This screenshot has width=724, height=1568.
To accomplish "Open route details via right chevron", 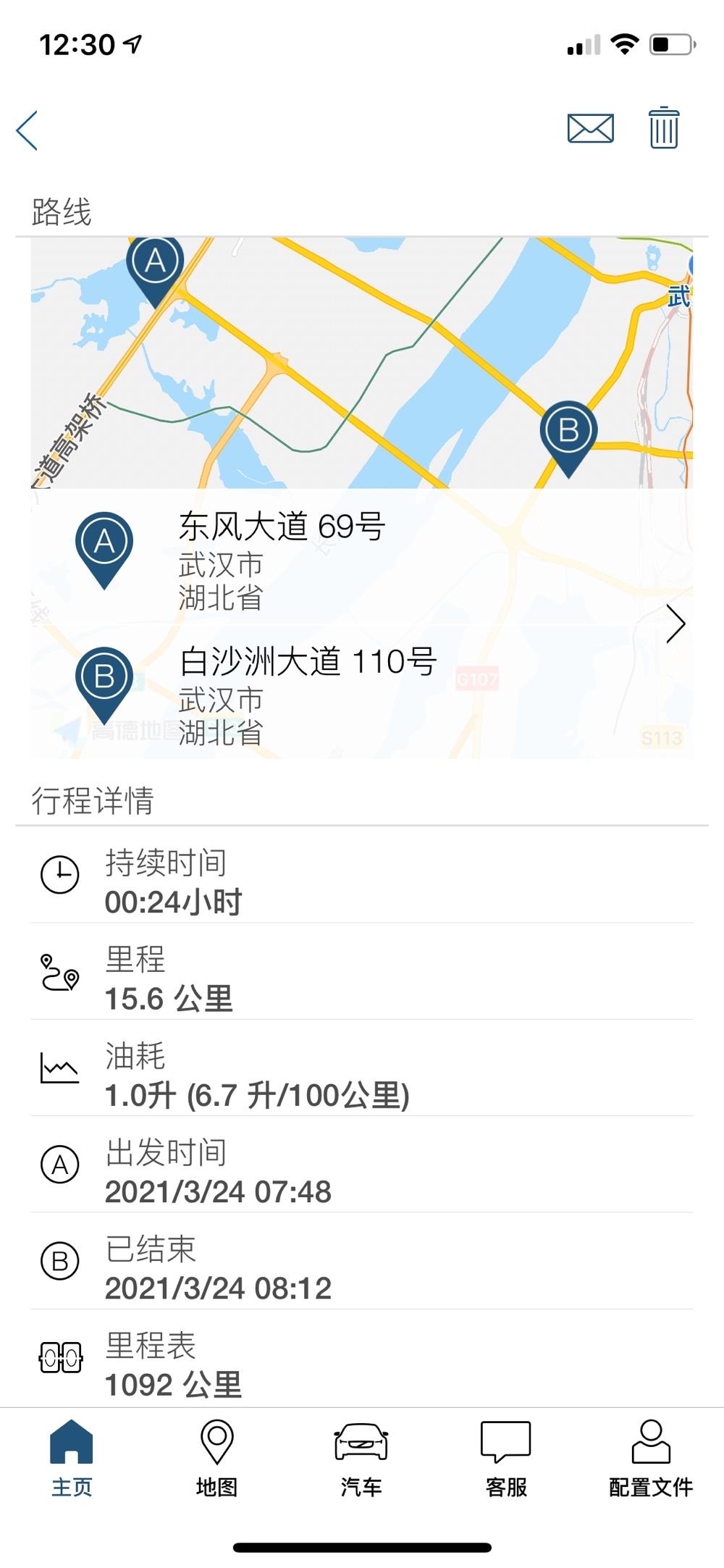I will [675, 624].
